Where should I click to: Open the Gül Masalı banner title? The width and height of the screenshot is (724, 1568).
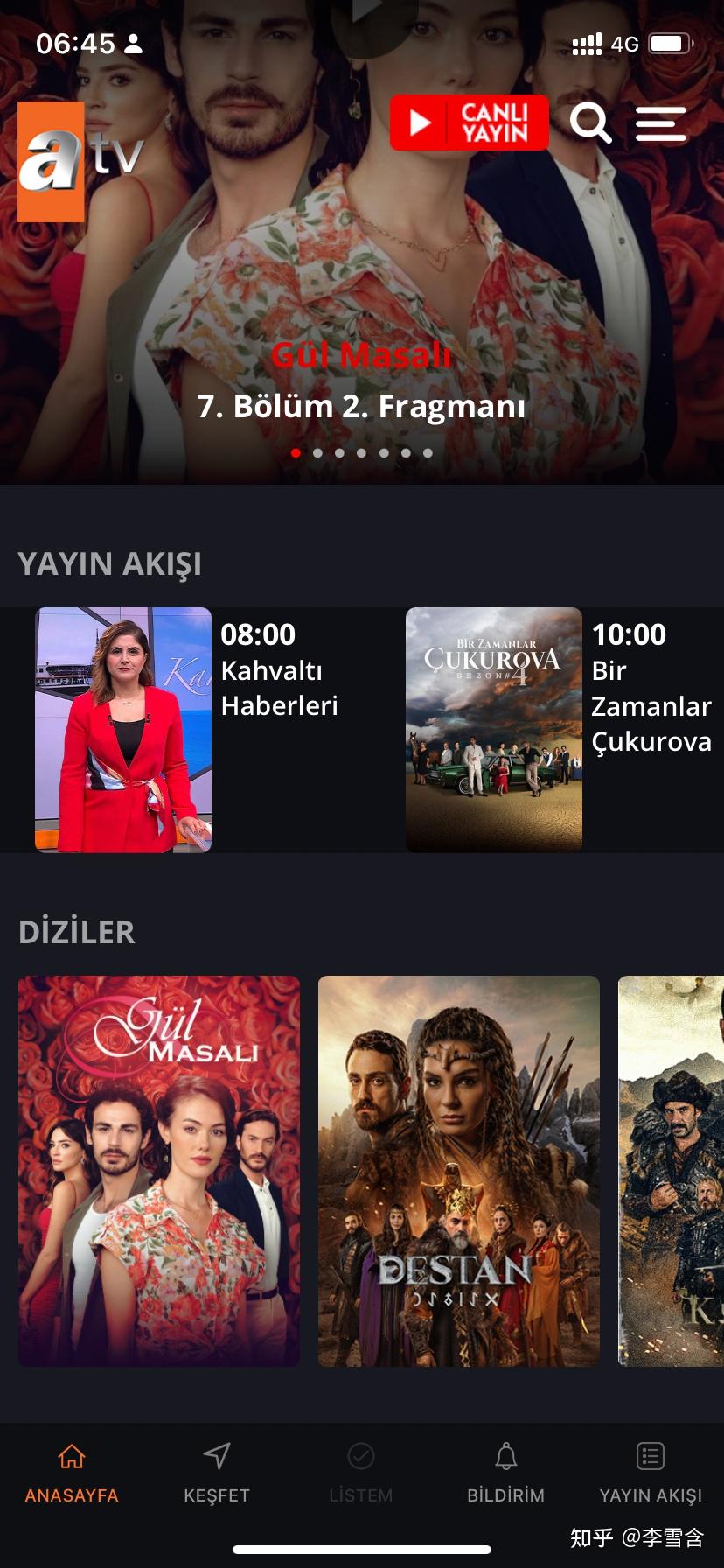(x=362, y=355)
